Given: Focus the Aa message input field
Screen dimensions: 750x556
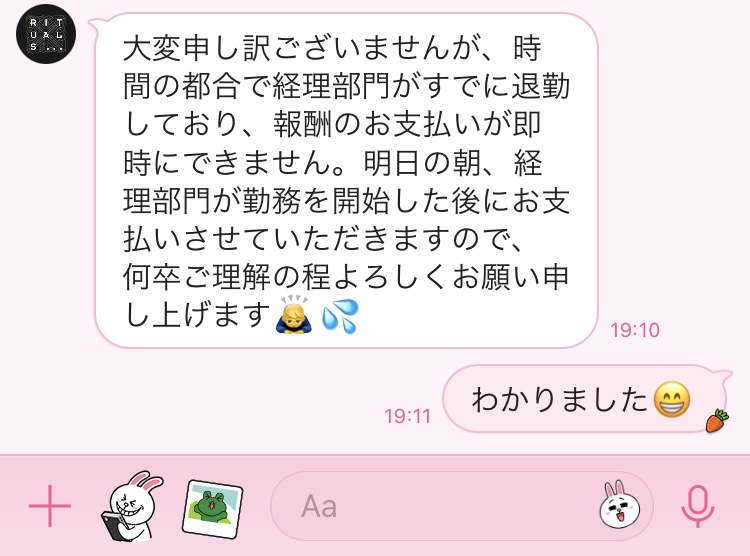Looking at the screenshot, I should pos(430,507).
